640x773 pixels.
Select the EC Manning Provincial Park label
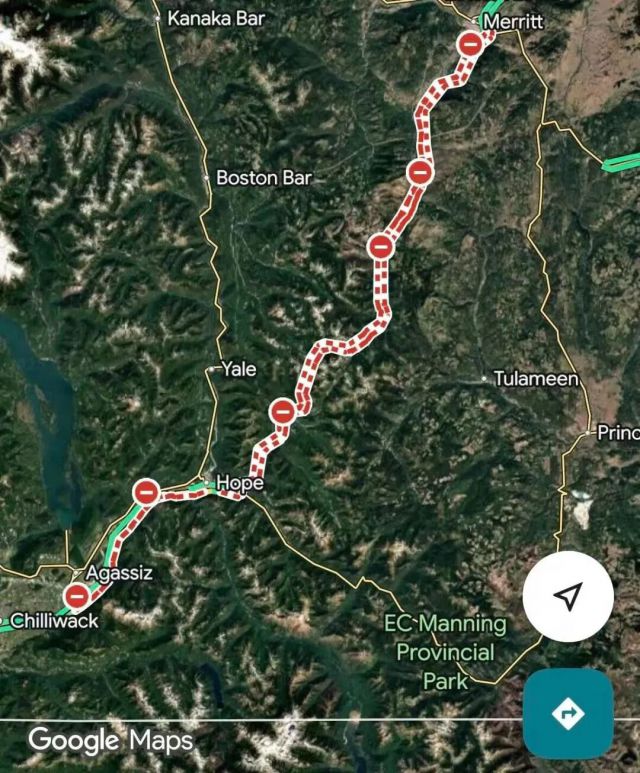click(x=445, y=652)
